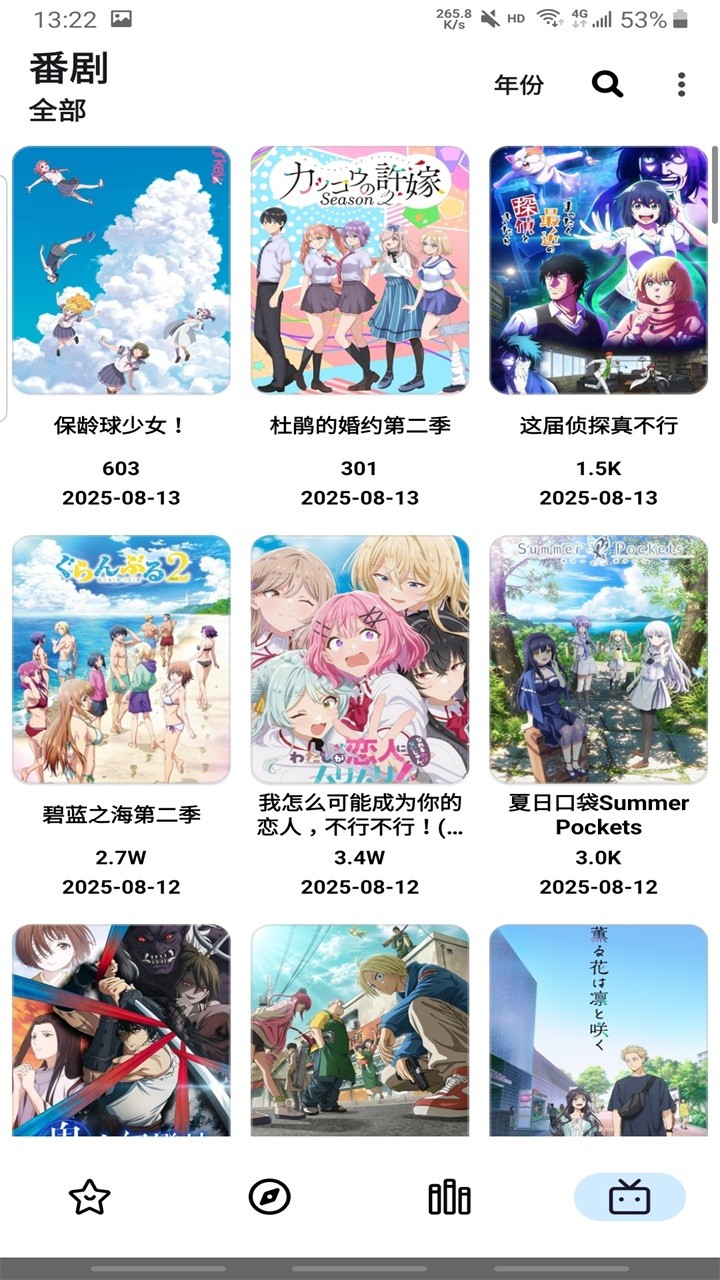This screenshot has height=1280, width=720.
Task: Select the TV anime tab
Action: [x=629, y=1197]
